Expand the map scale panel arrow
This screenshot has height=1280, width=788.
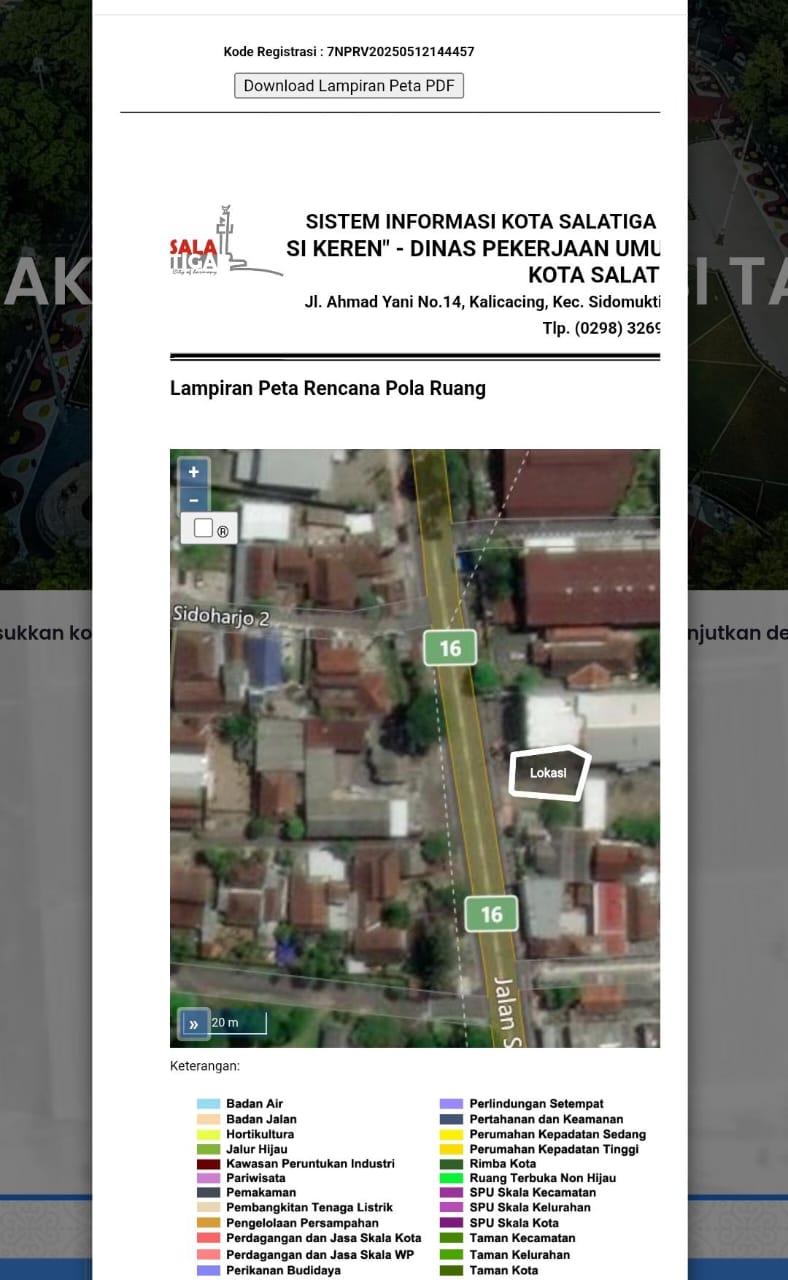coord(193,1023)
